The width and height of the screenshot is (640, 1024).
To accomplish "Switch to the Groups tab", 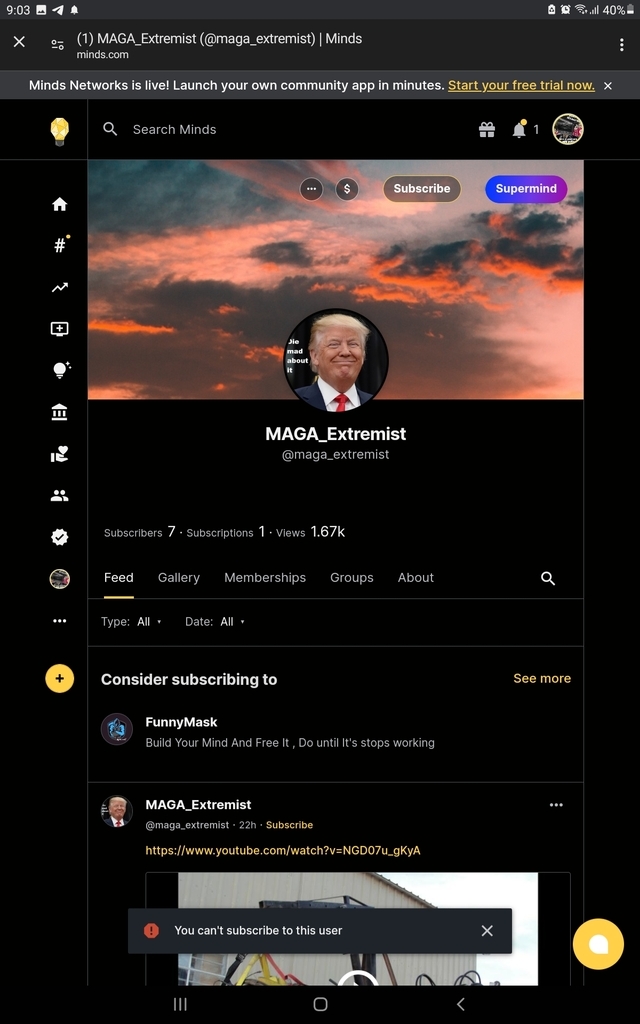I will click(352, 578).
